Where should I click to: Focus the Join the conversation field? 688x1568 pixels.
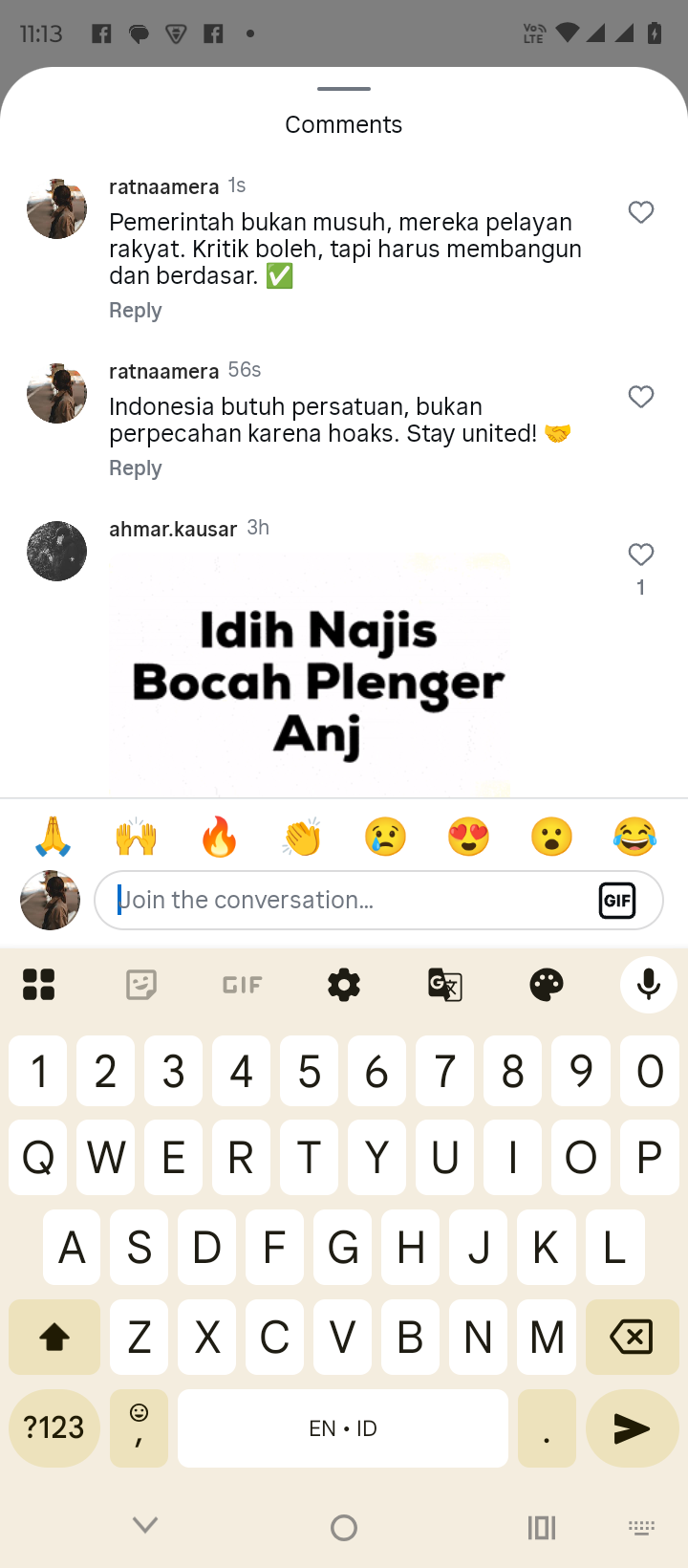(344, 900)
